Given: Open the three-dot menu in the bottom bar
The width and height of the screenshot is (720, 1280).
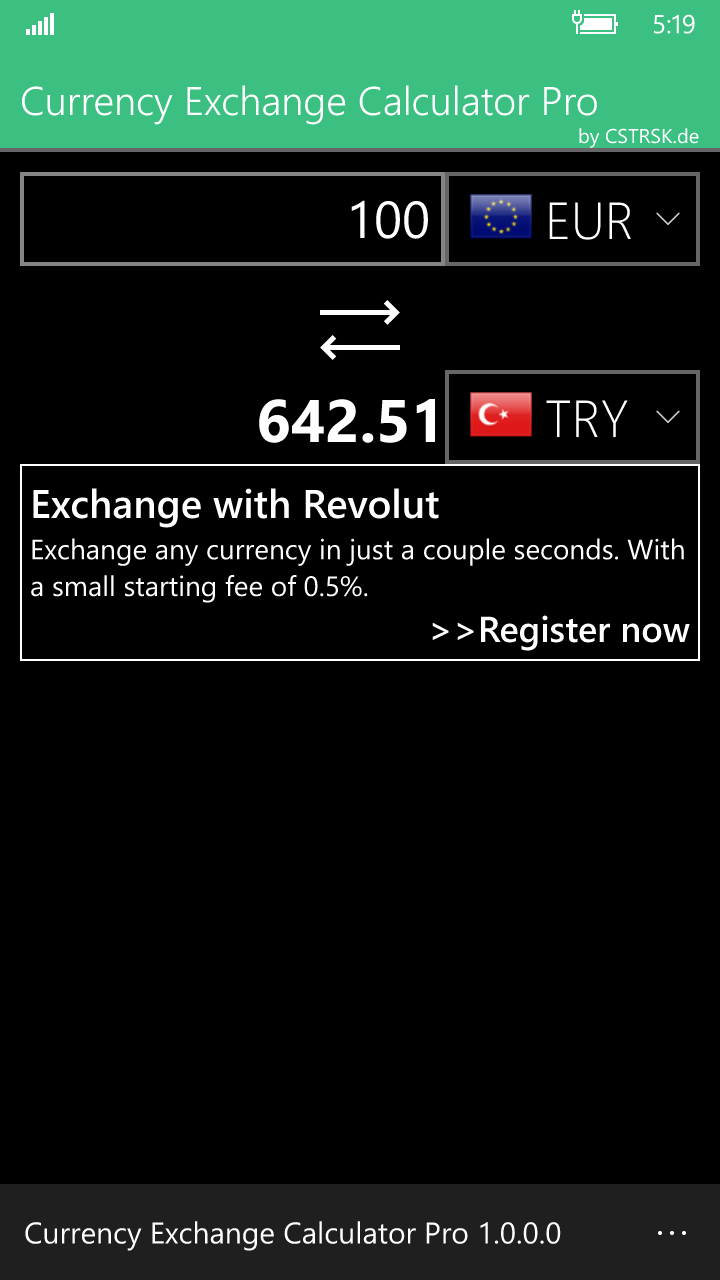Looking at the screenshot, I should [672, 1233].
